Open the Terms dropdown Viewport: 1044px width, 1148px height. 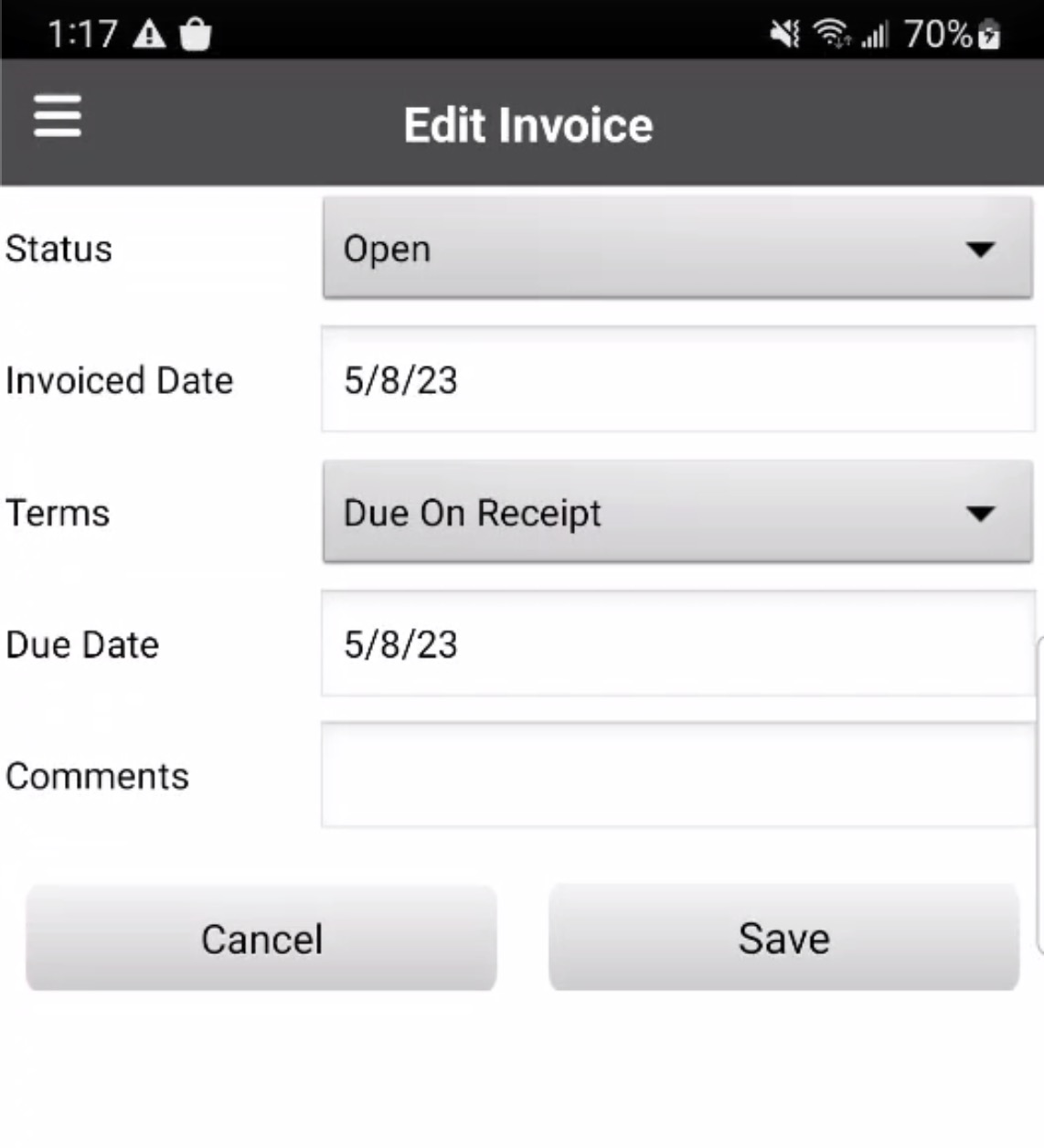tap(677, 513)
